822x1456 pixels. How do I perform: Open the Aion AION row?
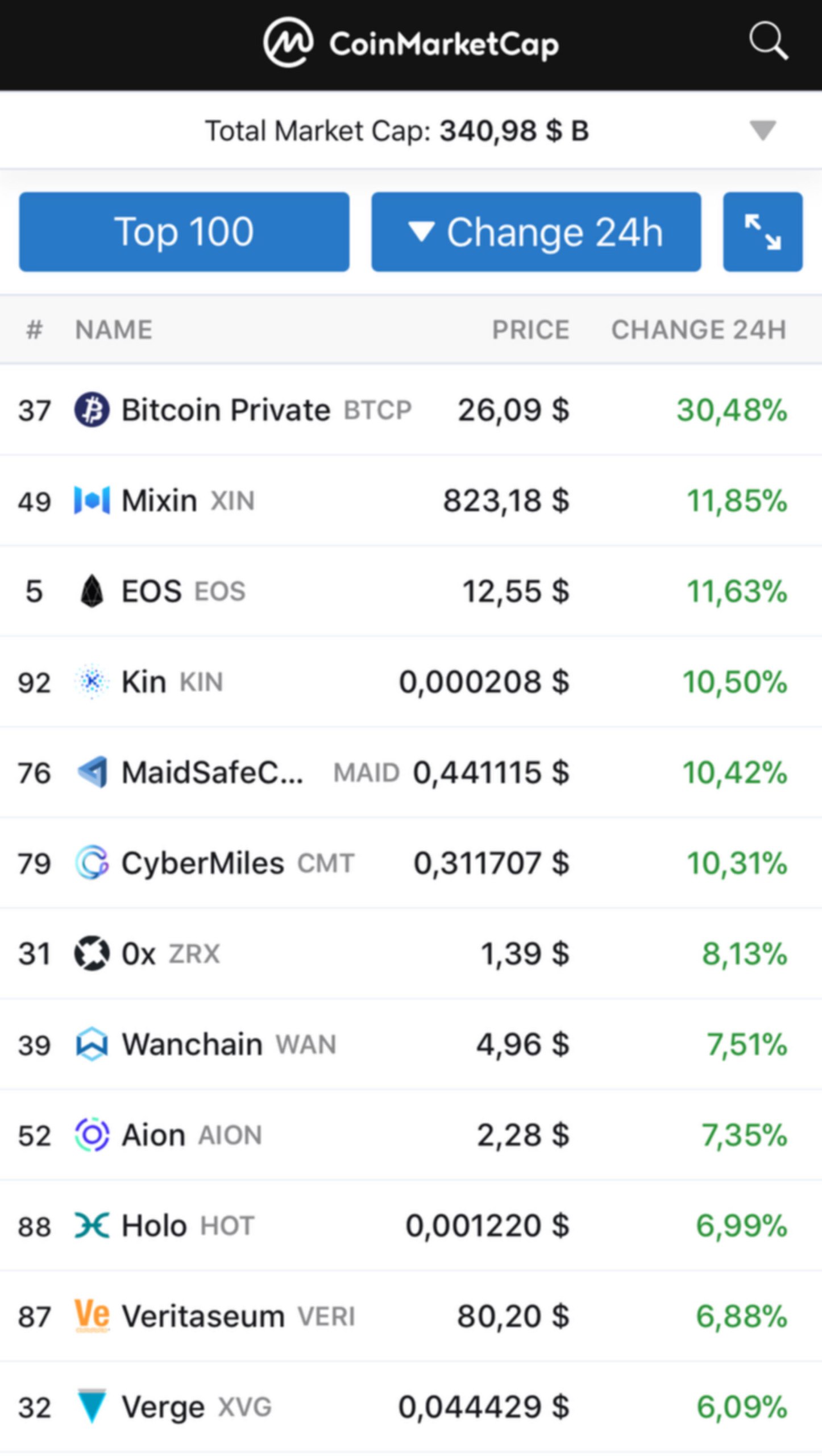coord(411,1135)
